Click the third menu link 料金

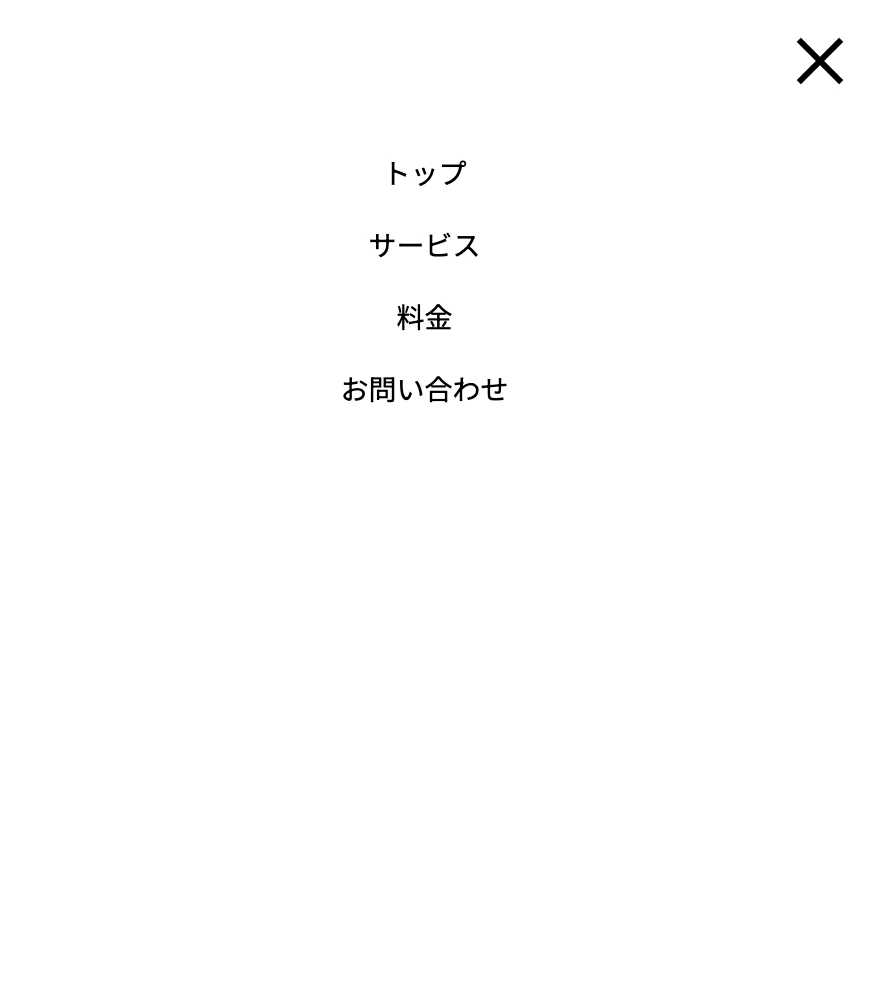423,318
